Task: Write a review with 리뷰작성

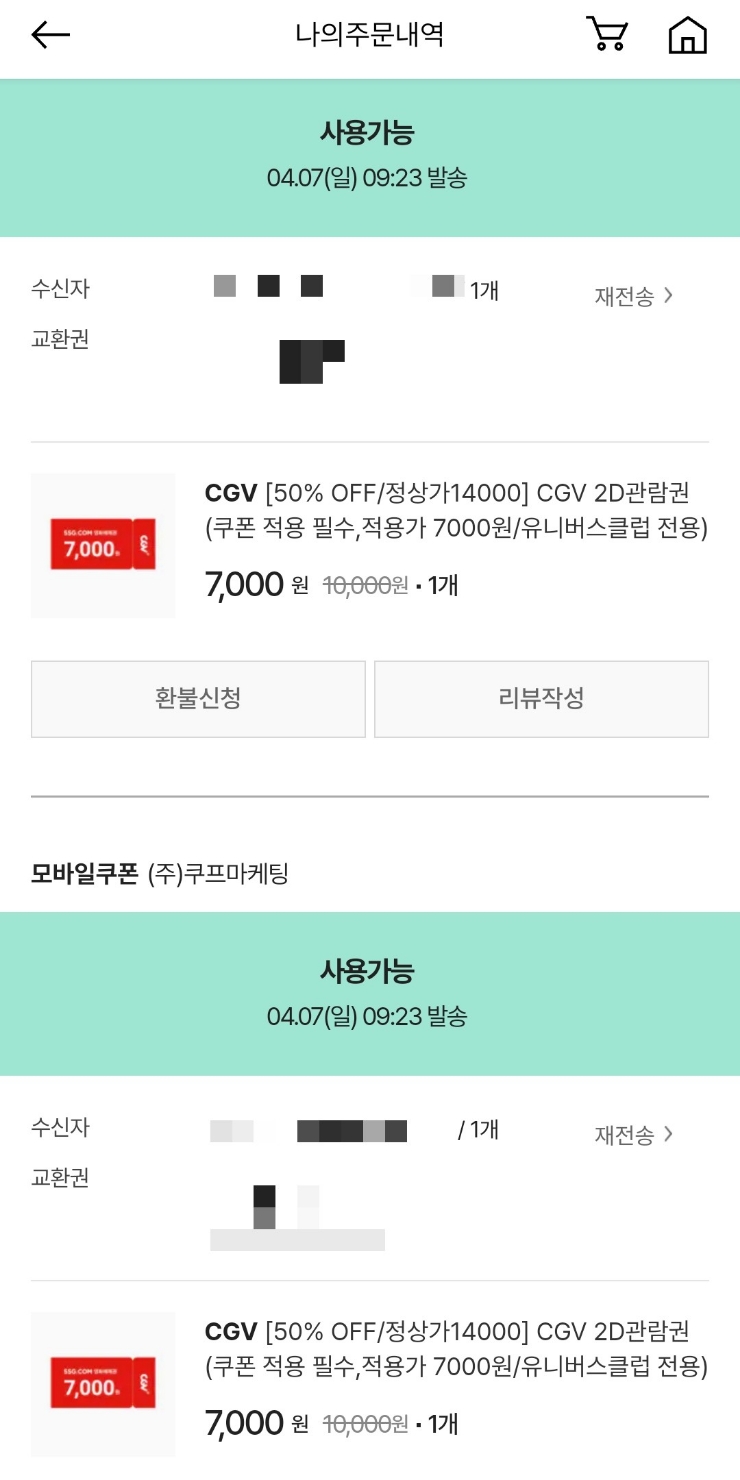Action: coord(541,699)
